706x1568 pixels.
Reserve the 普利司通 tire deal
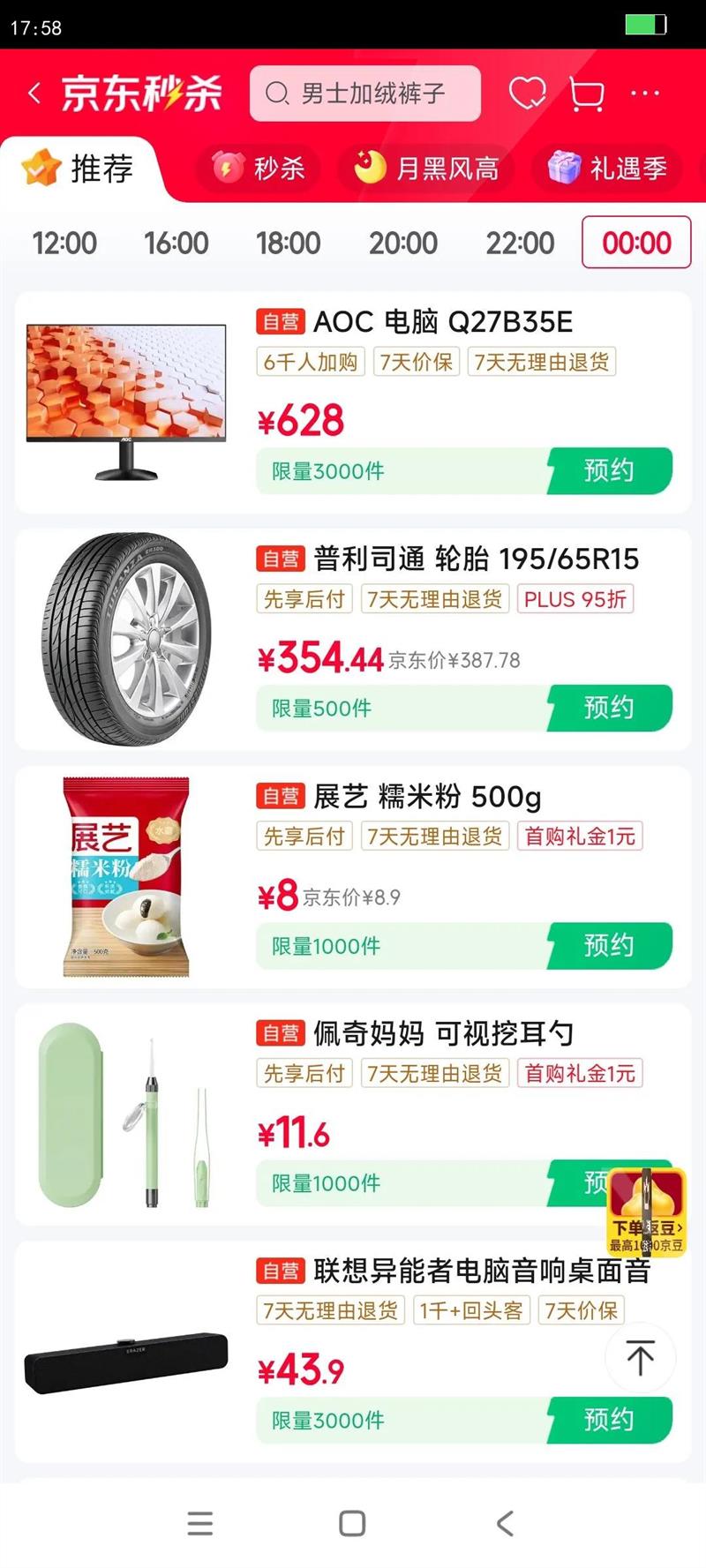pos(608,708)
